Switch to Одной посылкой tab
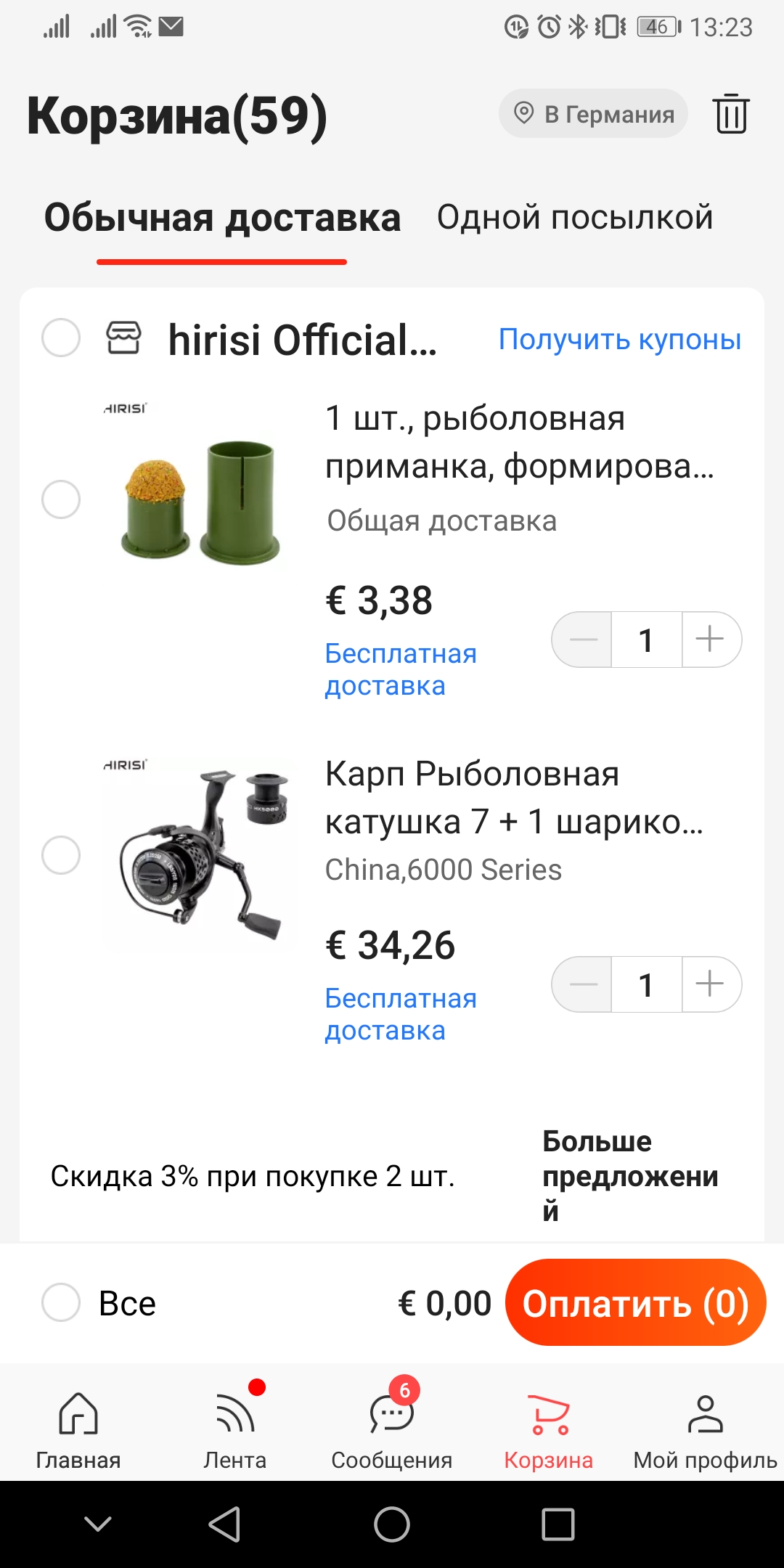 click(574, 218)
